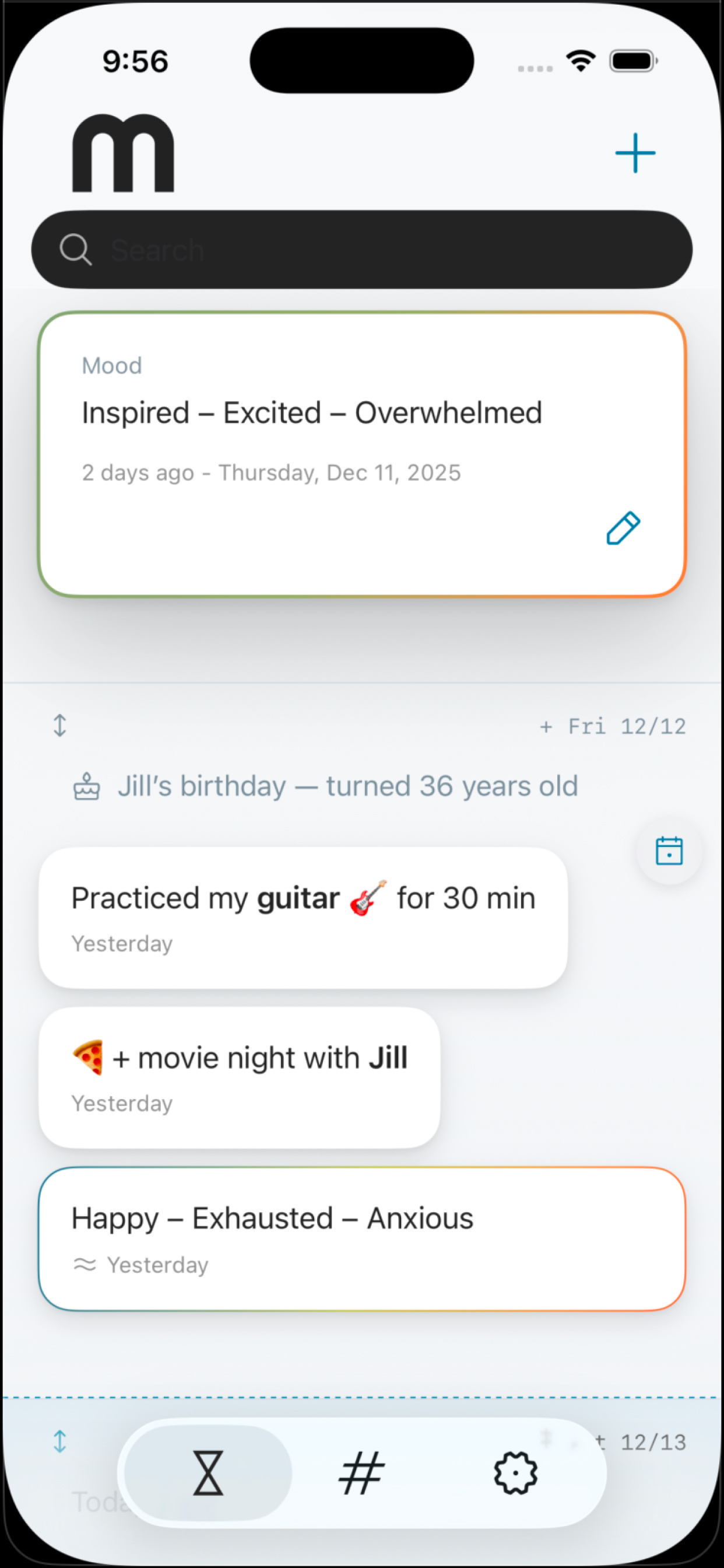The height and width of the screenshot is (1568, 724).
Task: Click the magnifying glass in the search bar
Action: [75, 249]
